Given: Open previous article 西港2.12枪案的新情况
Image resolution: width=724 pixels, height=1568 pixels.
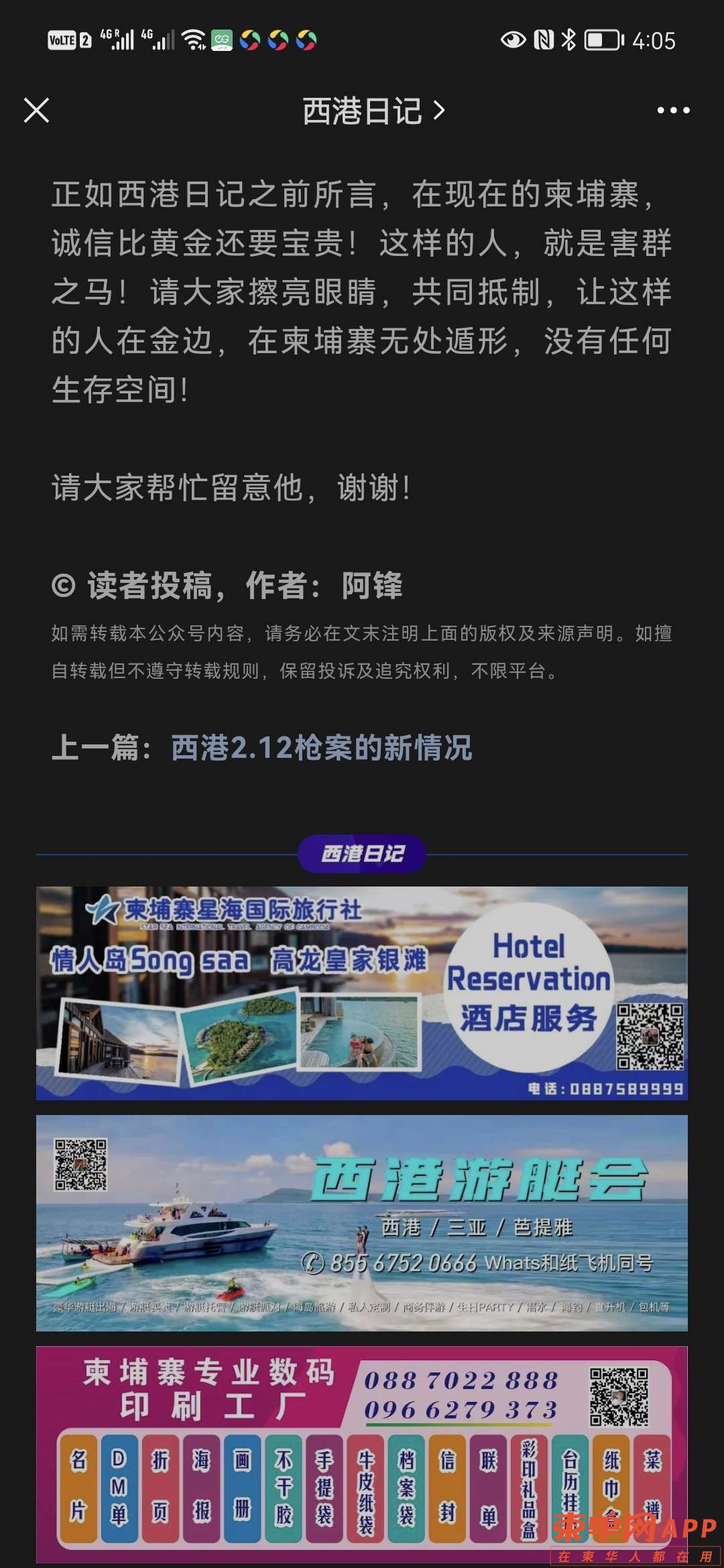Looking at the screenshot, I should click(322, 748).
